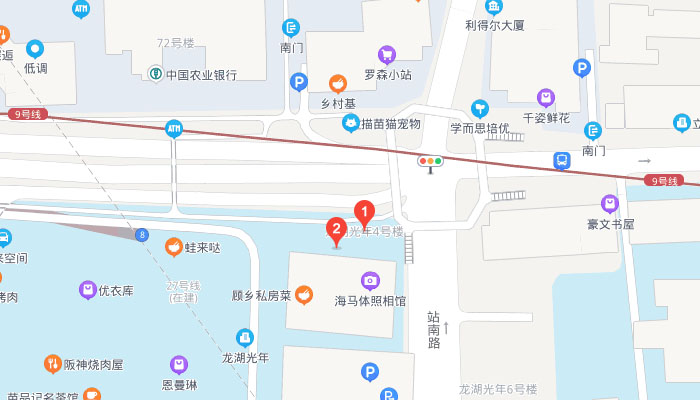The width and height of the screenshot is (700, 400).
Task: Open the 海马体照相馆 place on the map
Action: (x=370, y=281)
